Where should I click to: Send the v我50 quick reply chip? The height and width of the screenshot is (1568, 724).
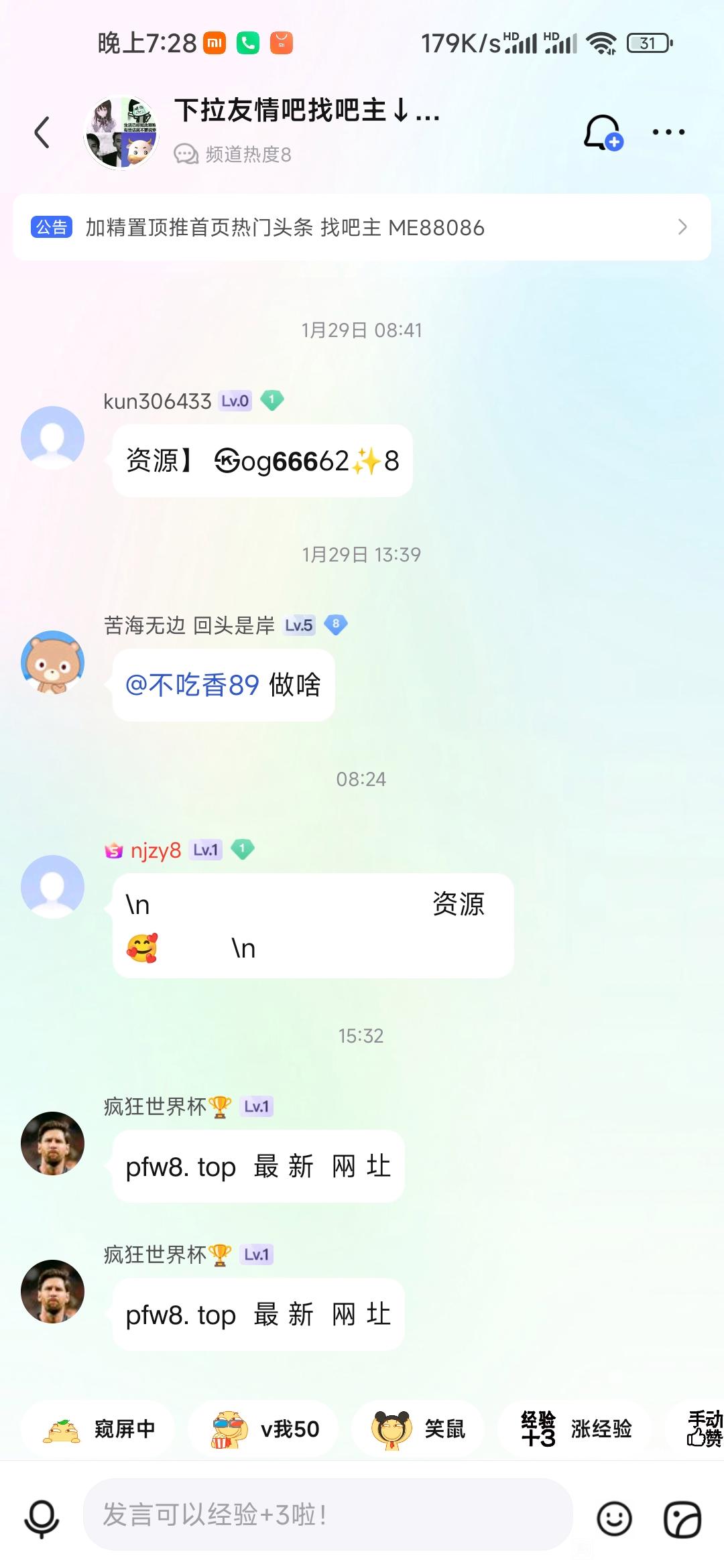tap(264, 1429)
